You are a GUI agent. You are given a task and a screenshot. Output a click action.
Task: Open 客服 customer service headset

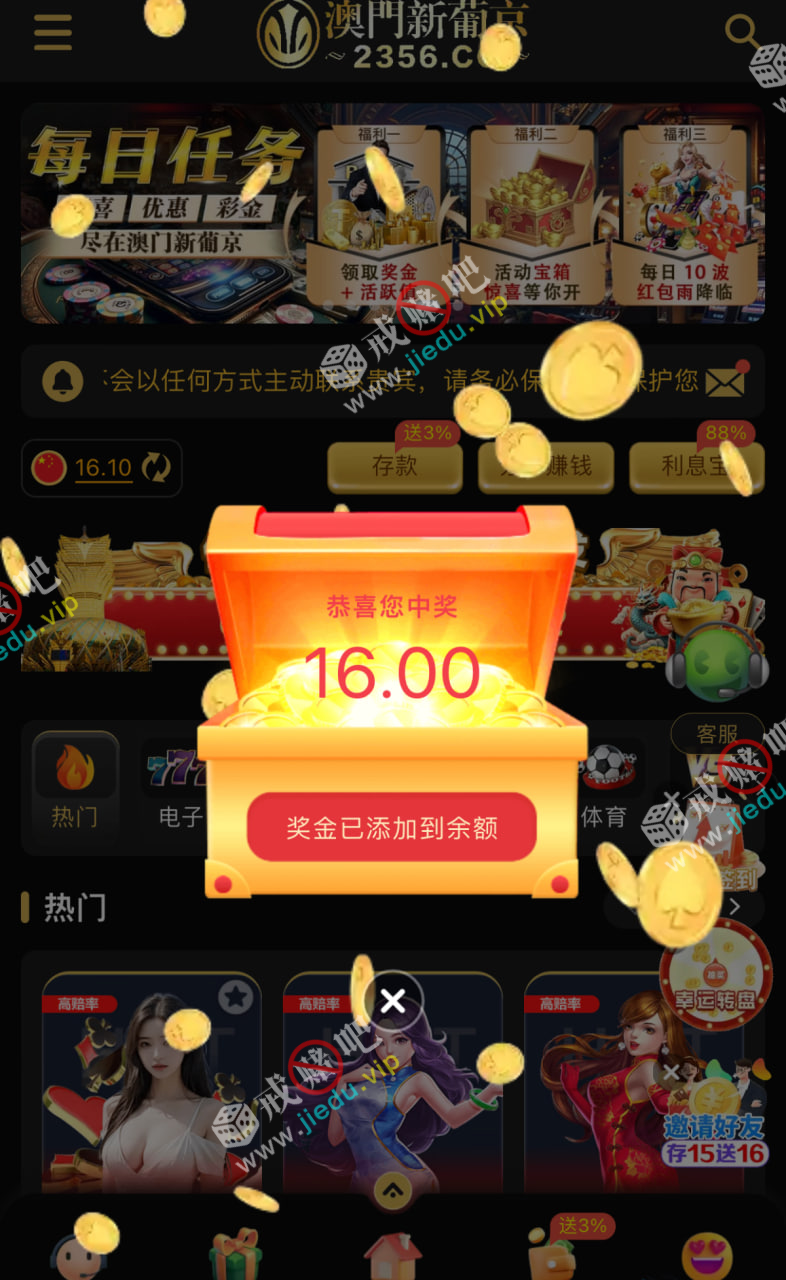click(716, 660)
